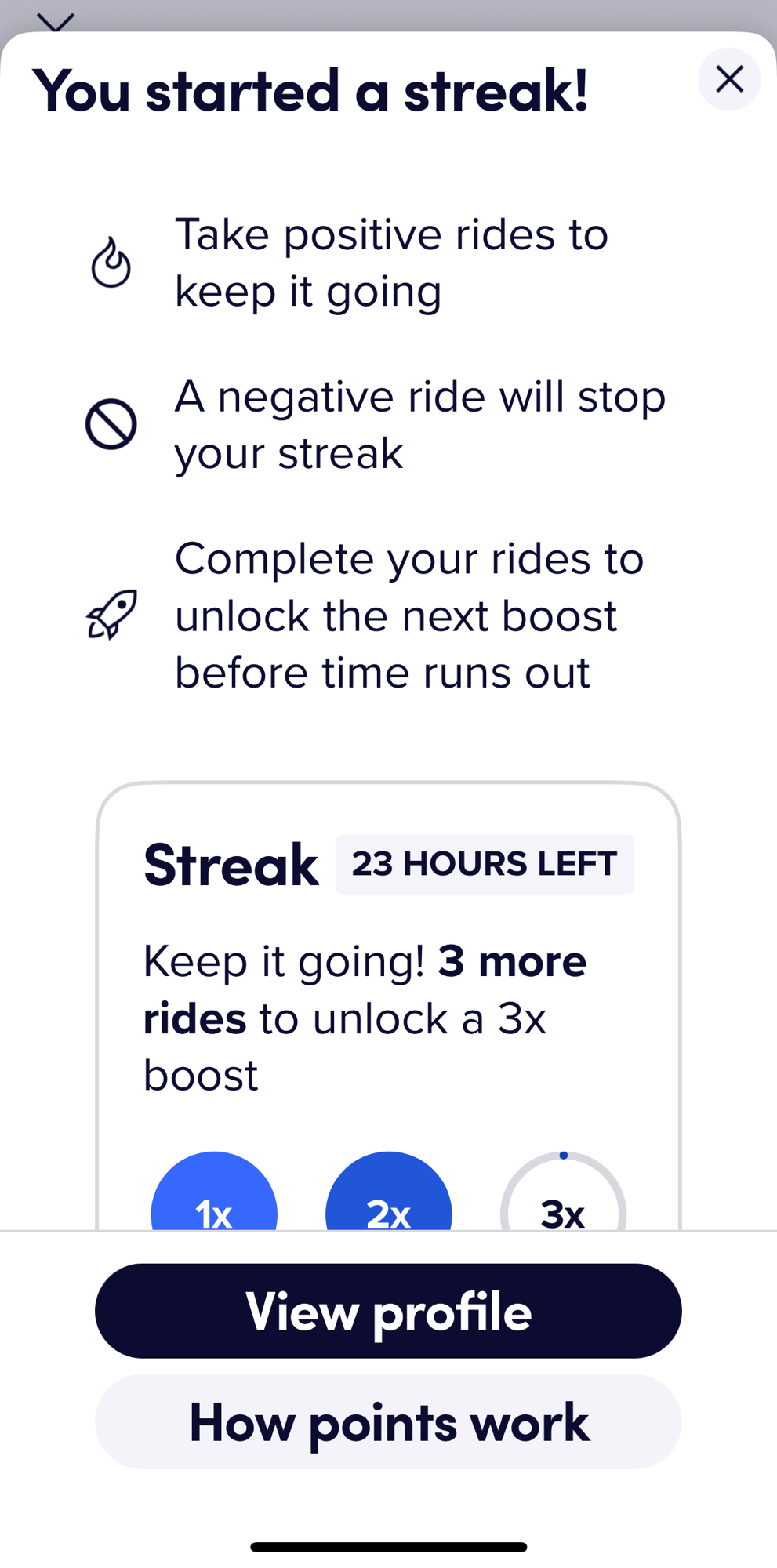Tap the View profile button

[388, 1310]
